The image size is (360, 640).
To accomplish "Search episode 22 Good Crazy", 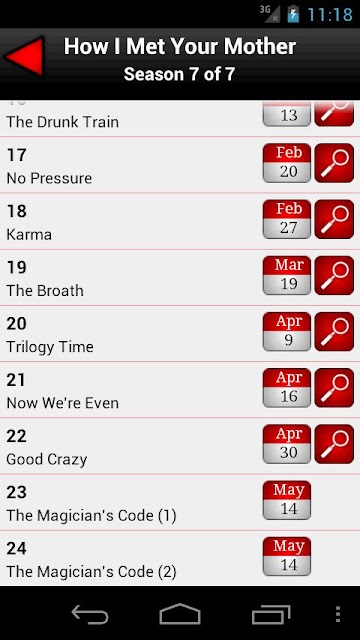I will [x=334, y=444].
